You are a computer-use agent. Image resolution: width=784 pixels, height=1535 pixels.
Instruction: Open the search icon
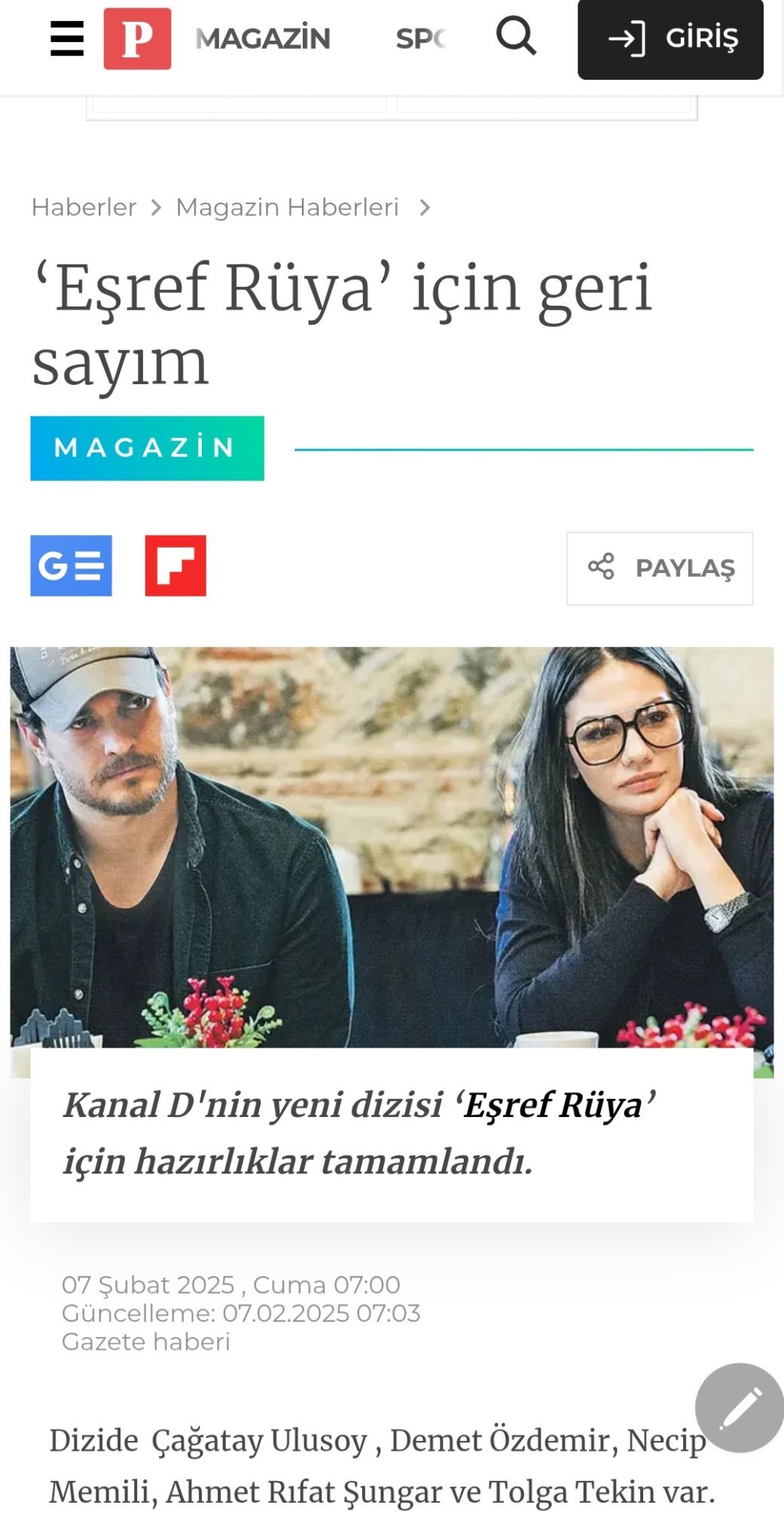pyautogui.click(x=516, y=36)
